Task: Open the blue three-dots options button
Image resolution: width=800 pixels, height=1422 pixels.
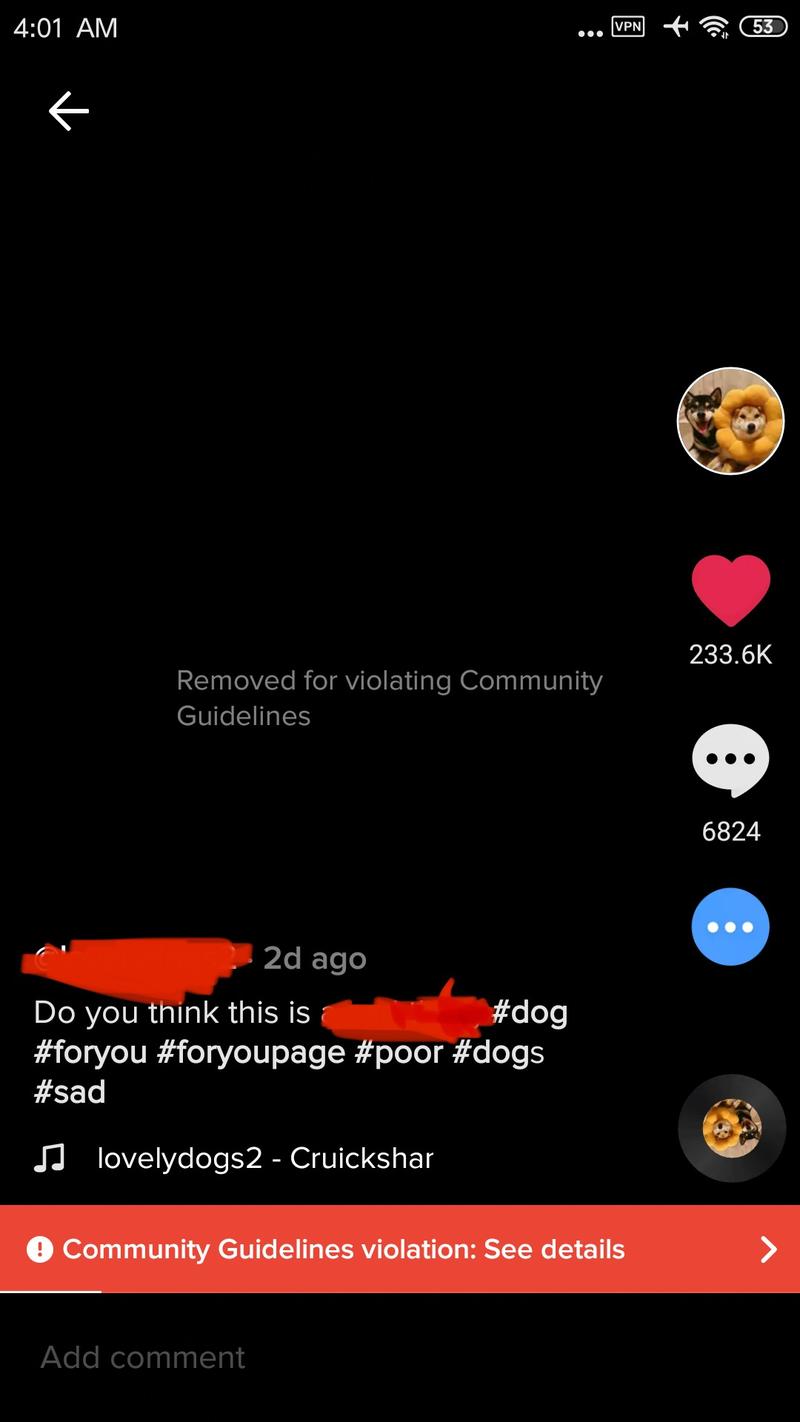Action: 731,927
